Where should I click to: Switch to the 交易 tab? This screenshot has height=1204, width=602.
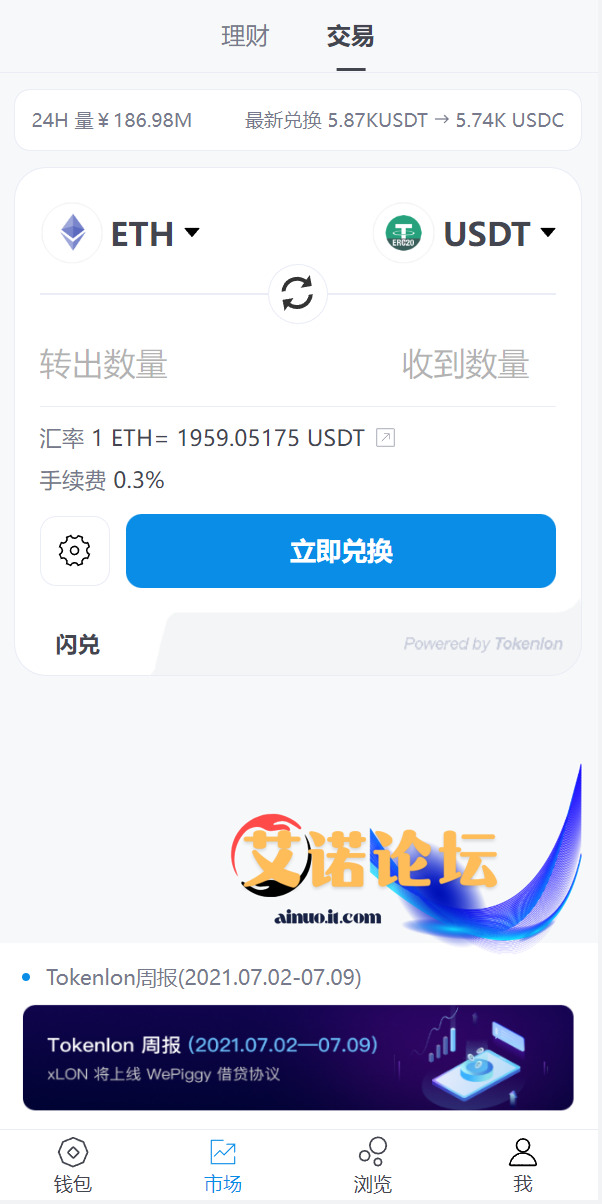pos(351,37)
